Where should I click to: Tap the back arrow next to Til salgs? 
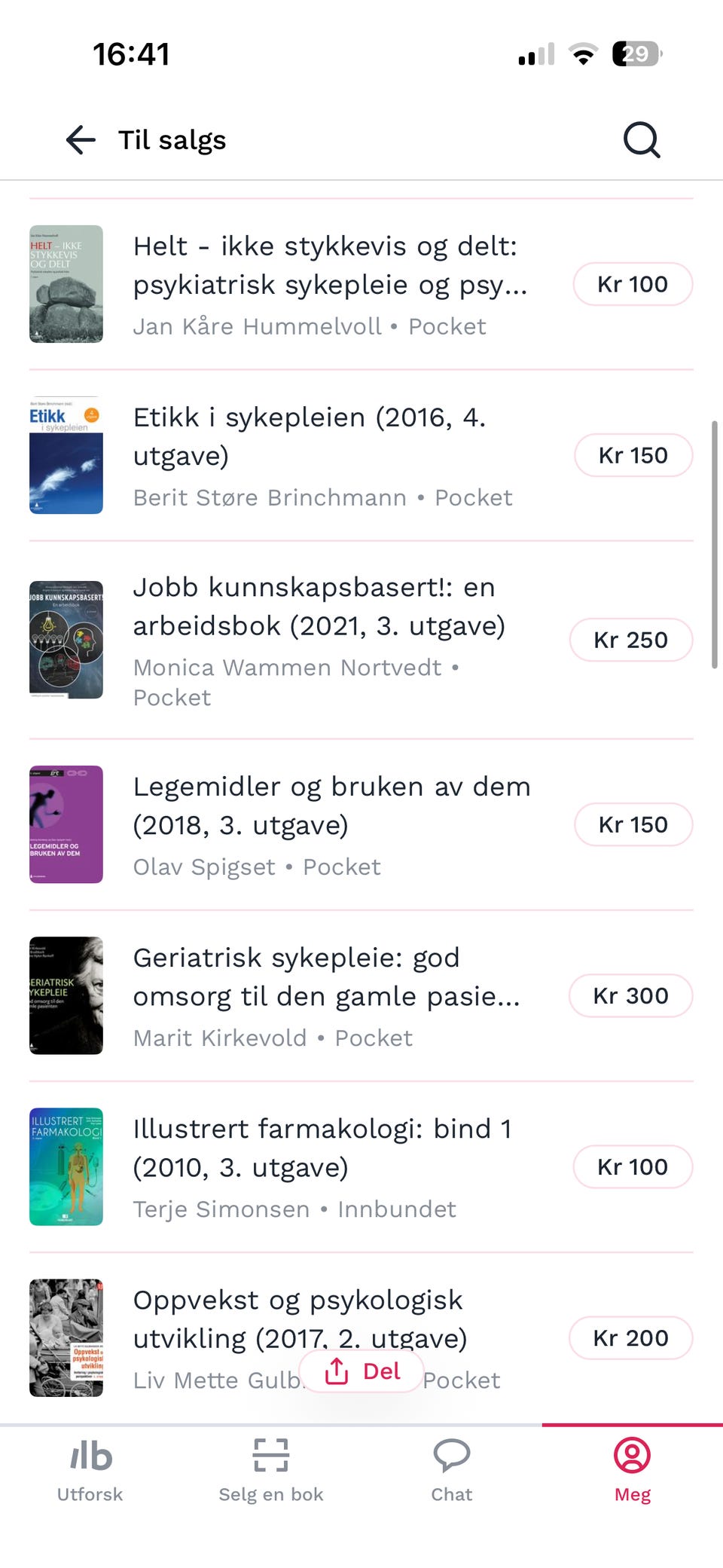point(79,140)
